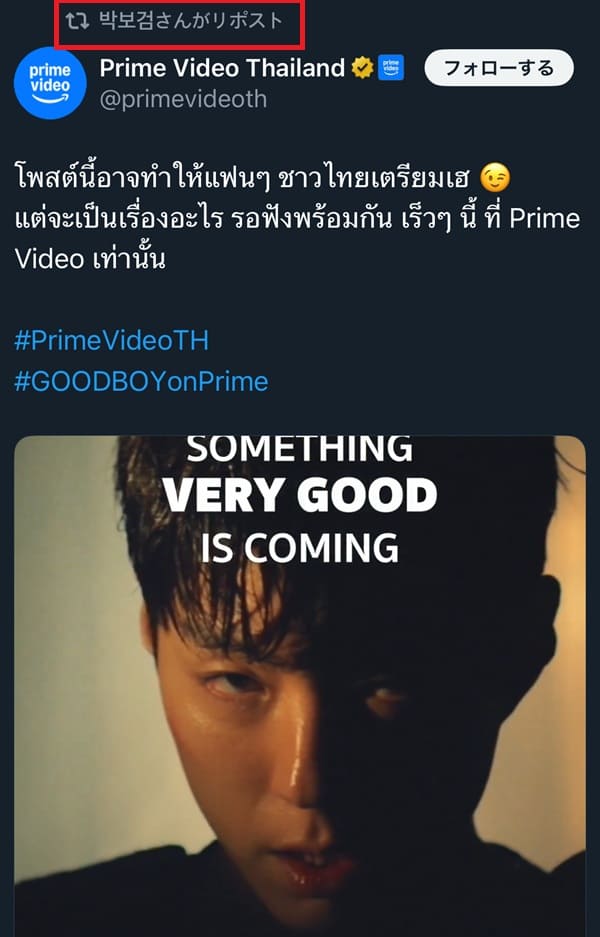Open the #PrimeVideoTH hashtag
Image resolution: width=600 pixels, height=937 pixels.
coord(112,339)
